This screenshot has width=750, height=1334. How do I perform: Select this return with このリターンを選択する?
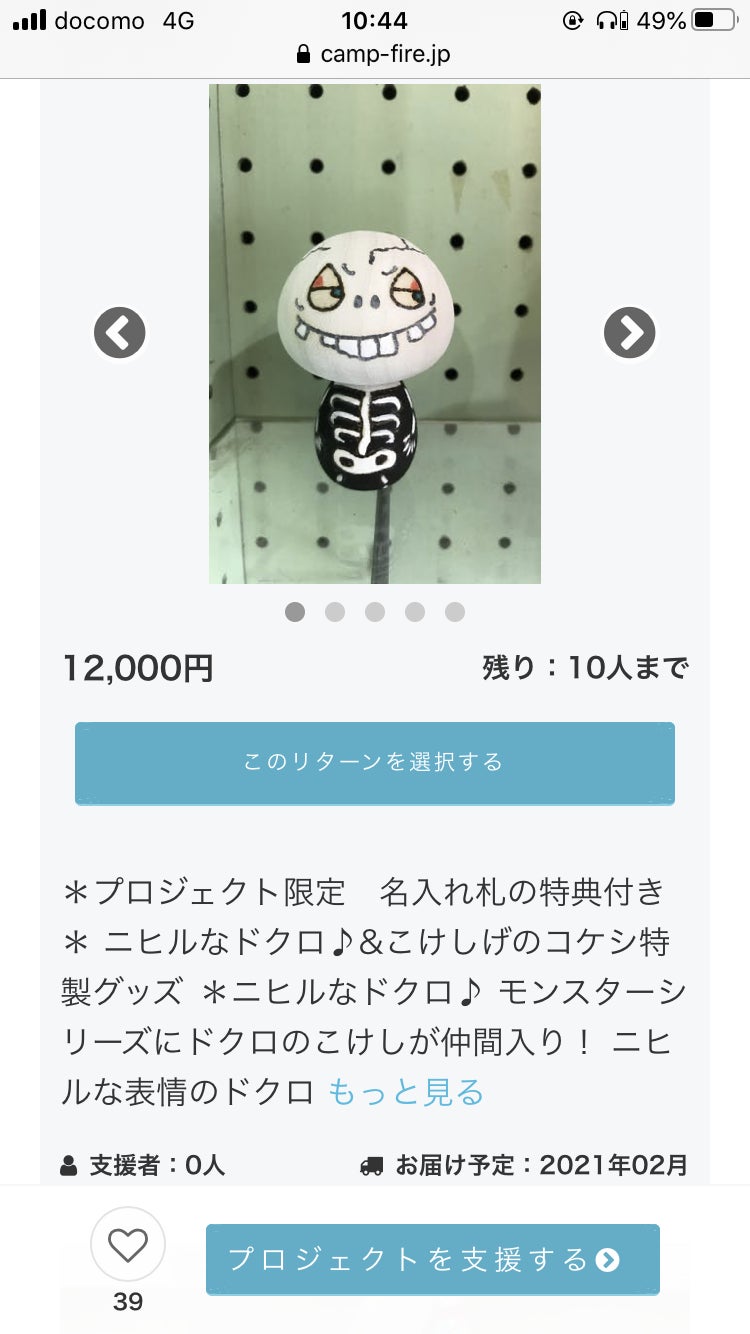click(375, 762)
